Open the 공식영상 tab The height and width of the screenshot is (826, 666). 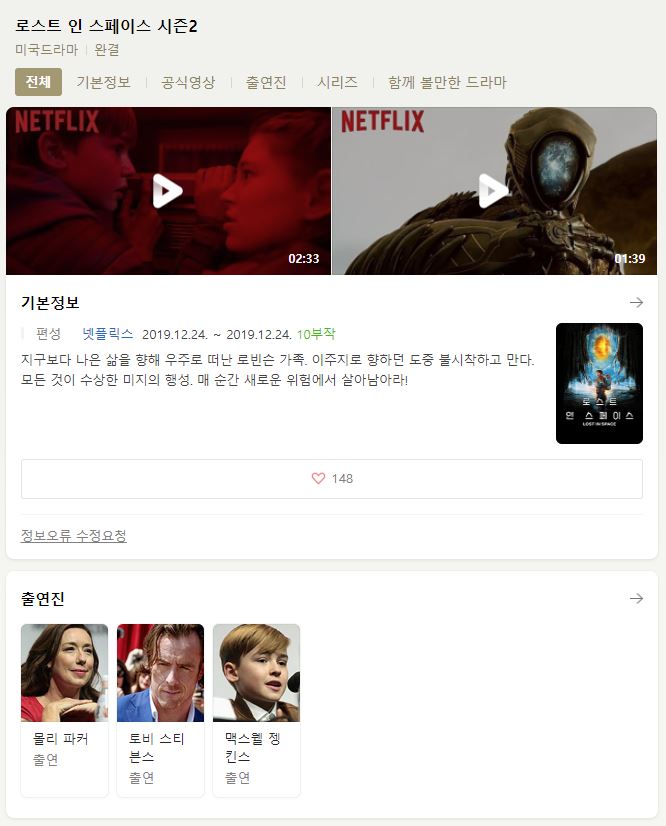coord(188,82)
